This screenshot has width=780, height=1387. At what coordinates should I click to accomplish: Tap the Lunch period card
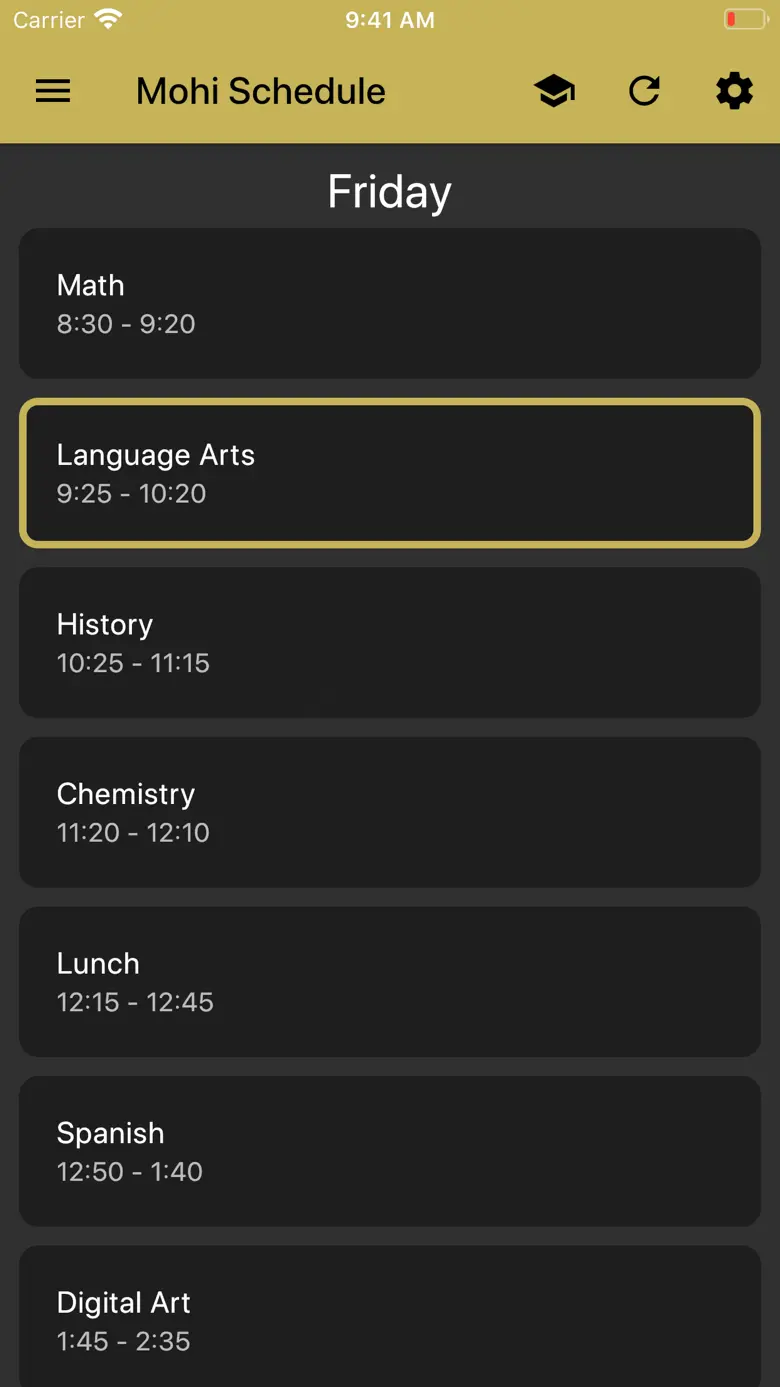point(390,981)
